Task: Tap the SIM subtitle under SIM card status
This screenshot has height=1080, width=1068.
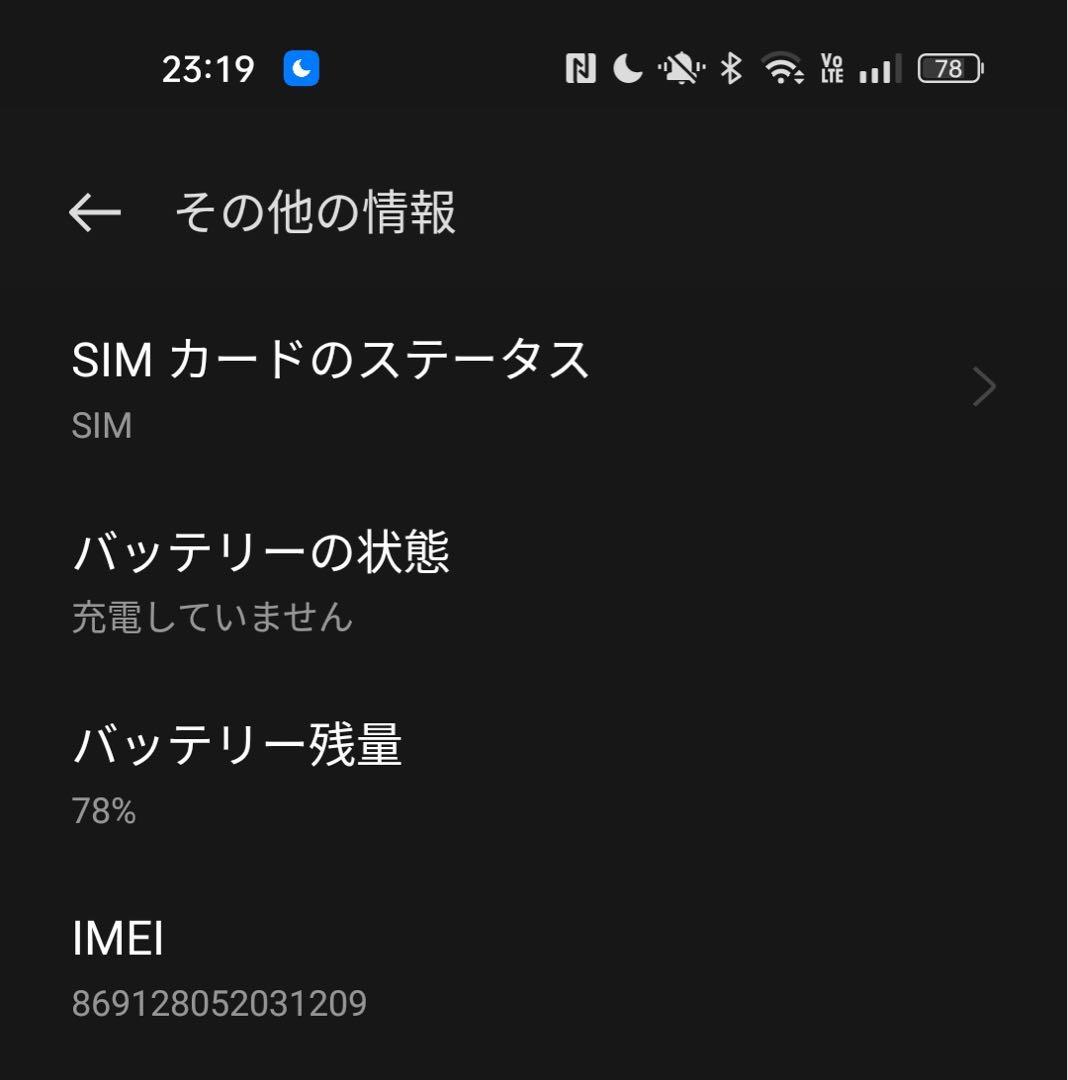Action: tap(101, 426)
